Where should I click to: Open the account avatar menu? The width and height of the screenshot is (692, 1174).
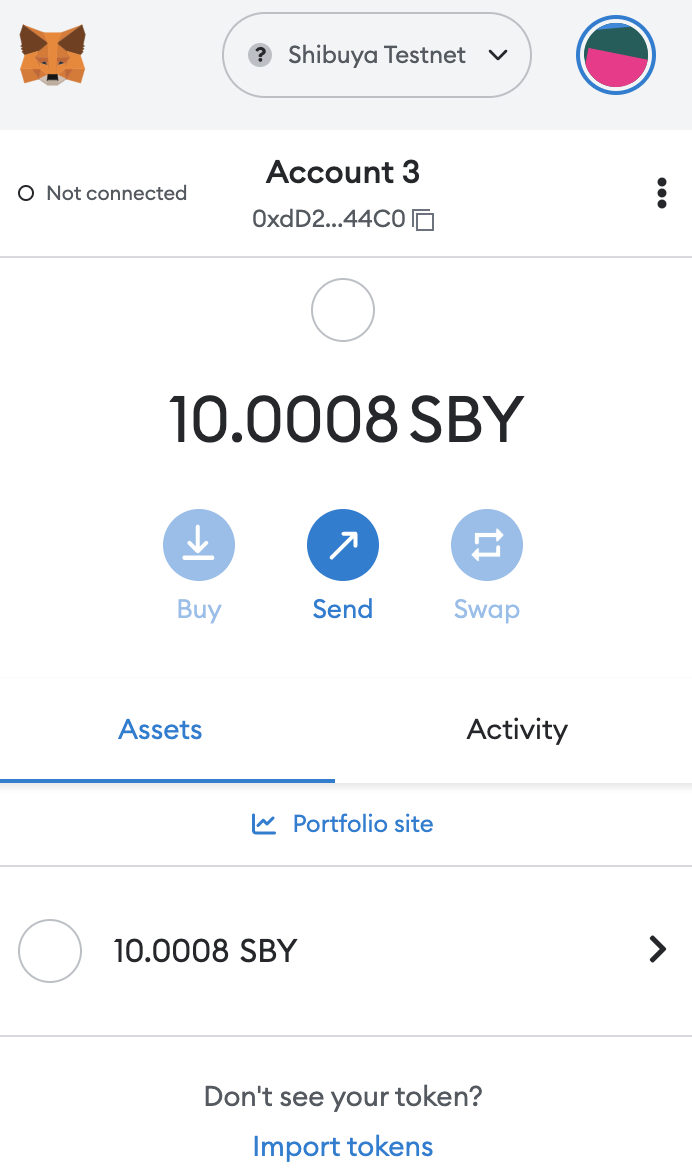(615, 56)
